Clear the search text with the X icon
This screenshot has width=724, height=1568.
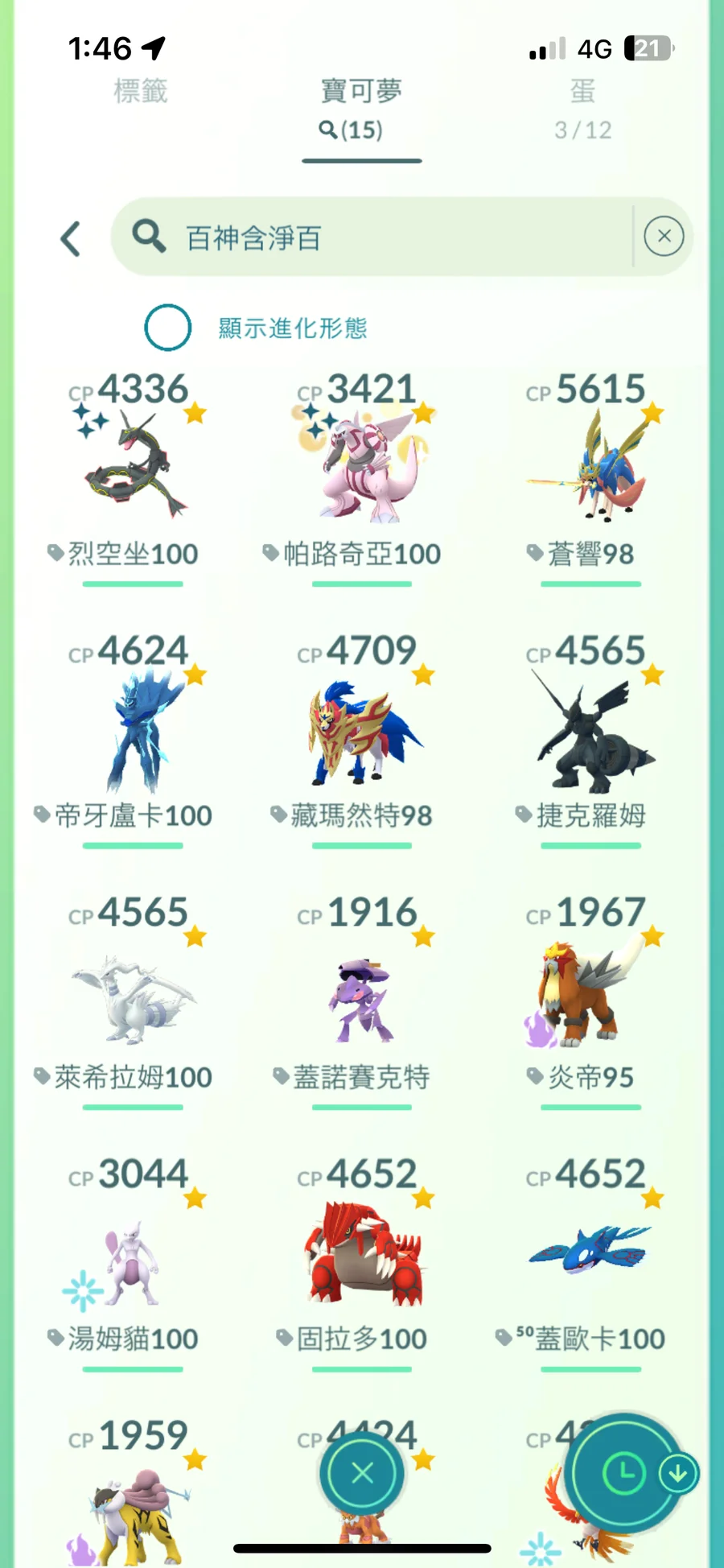[x=664, y=237]
